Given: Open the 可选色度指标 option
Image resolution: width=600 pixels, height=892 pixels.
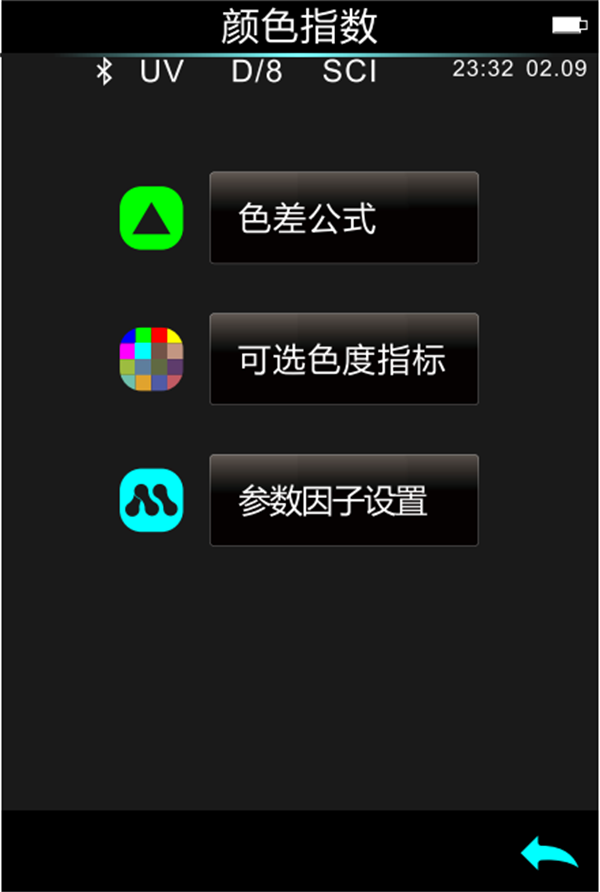Looking at the screenshot, I should click(343, 359).
